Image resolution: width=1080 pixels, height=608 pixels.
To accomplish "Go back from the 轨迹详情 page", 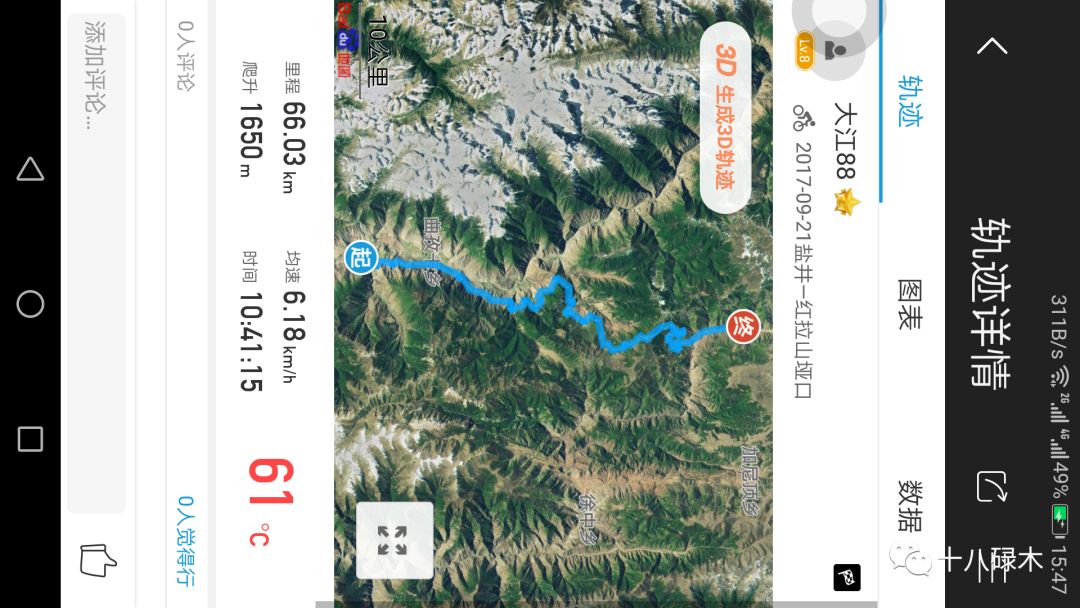I will coord(991,46).
